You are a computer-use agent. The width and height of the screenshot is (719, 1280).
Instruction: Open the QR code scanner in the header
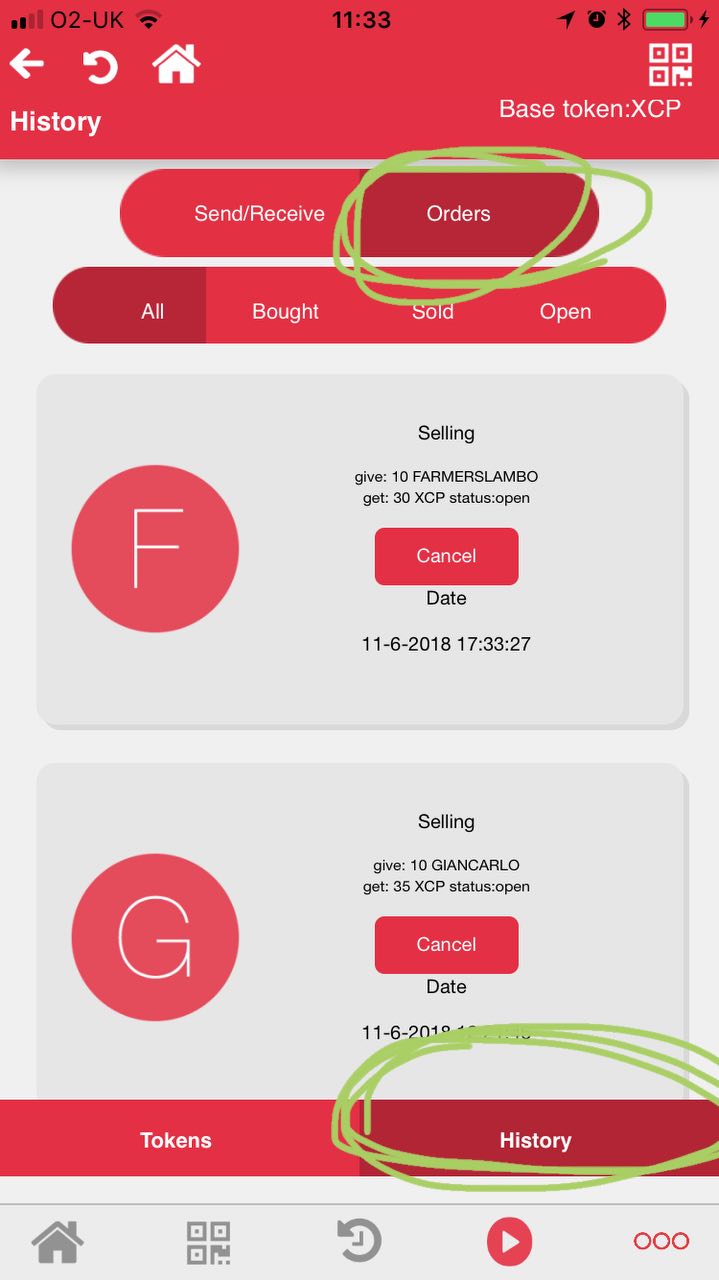point(670,65)
